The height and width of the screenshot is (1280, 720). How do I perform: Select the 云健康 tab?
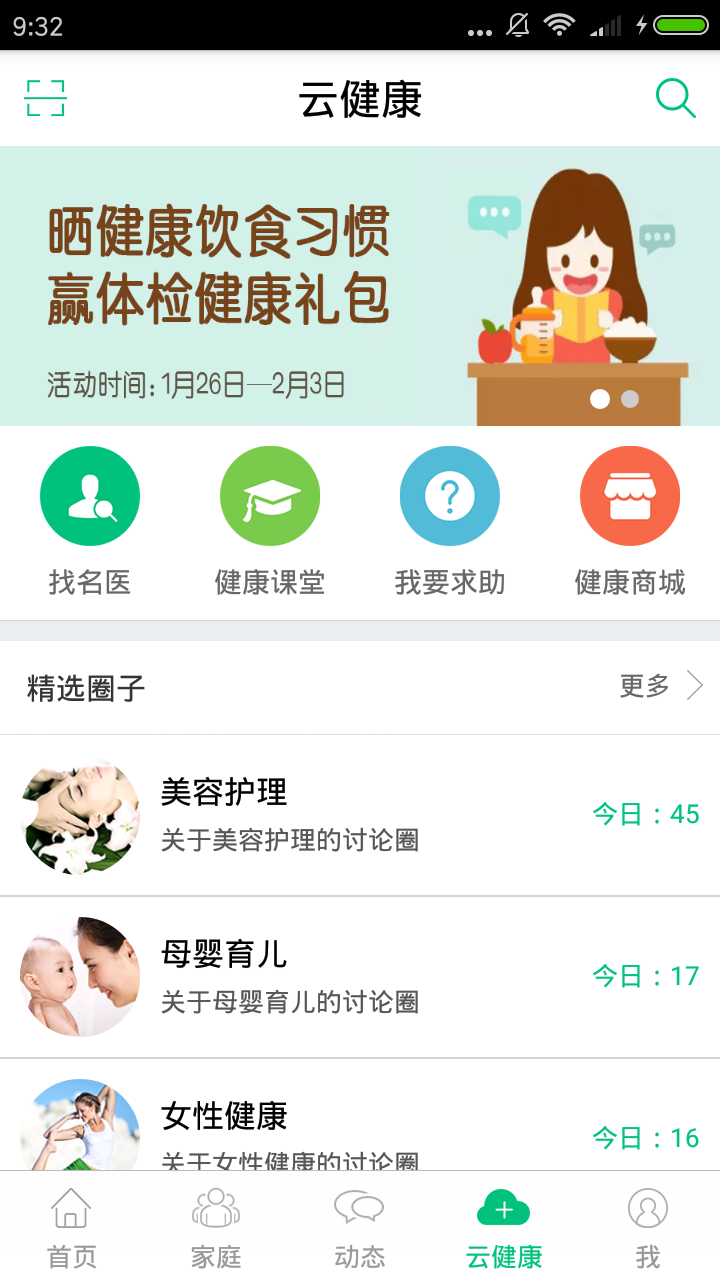504,1226
